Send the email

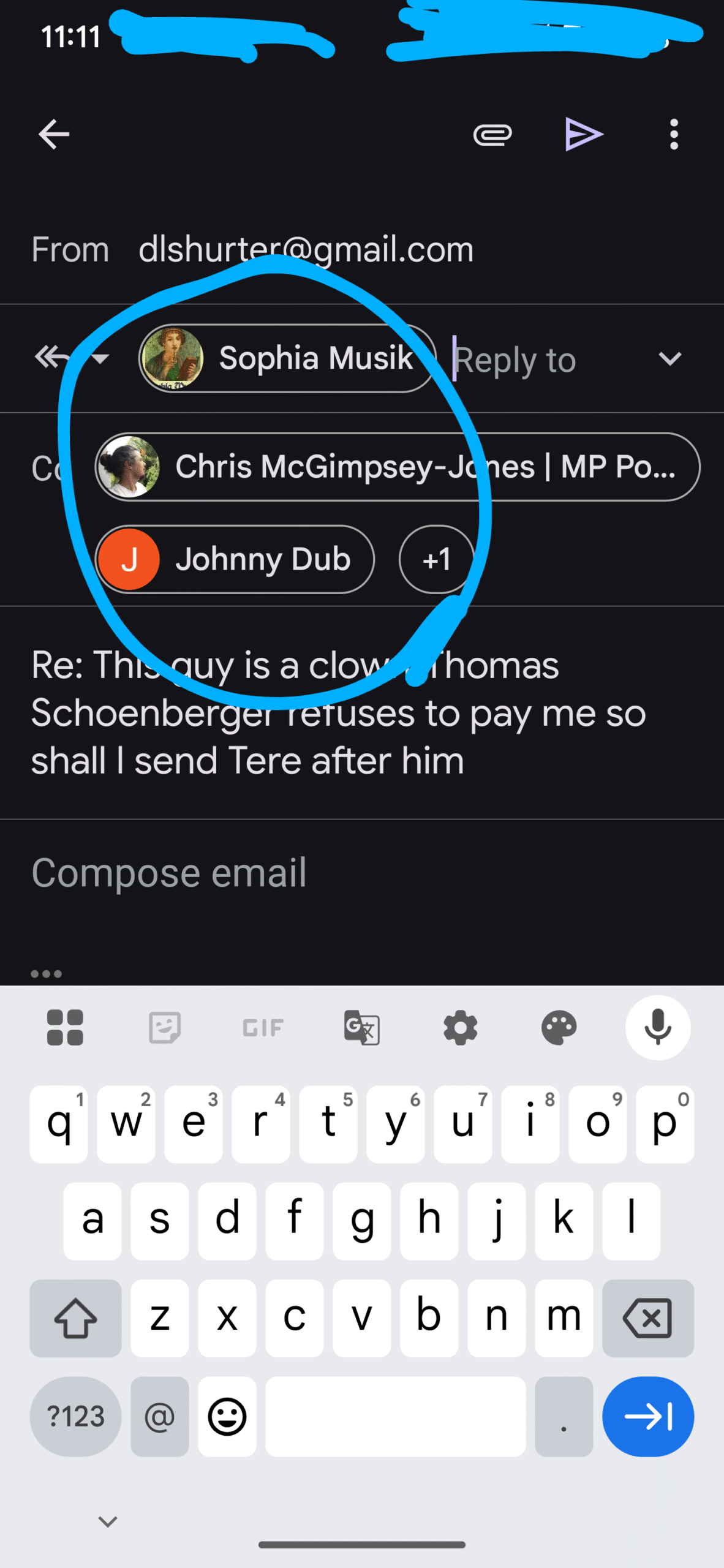click(584, 134)
